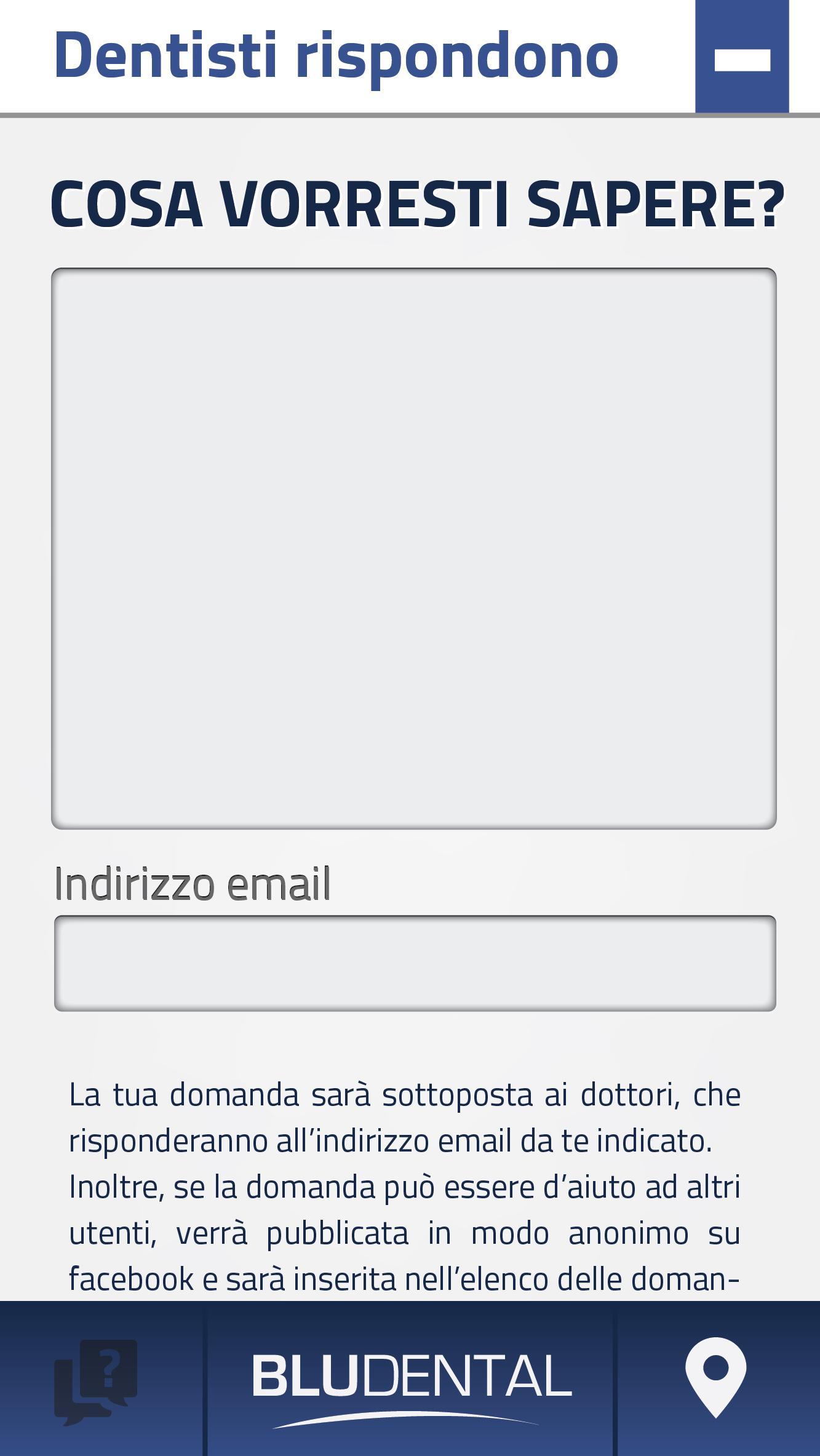The width and height of the screenshot is (820, 1456).
Task: Open the questions and answers tab
Action: point(97,1381)
